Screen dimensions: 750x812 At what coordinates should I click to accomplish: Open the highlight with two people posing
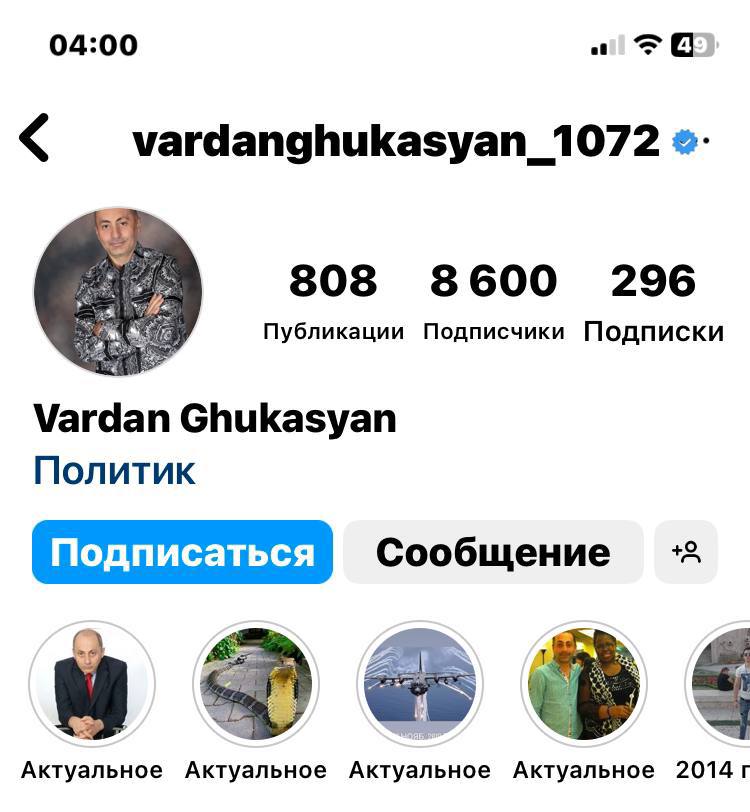point(584,684)
